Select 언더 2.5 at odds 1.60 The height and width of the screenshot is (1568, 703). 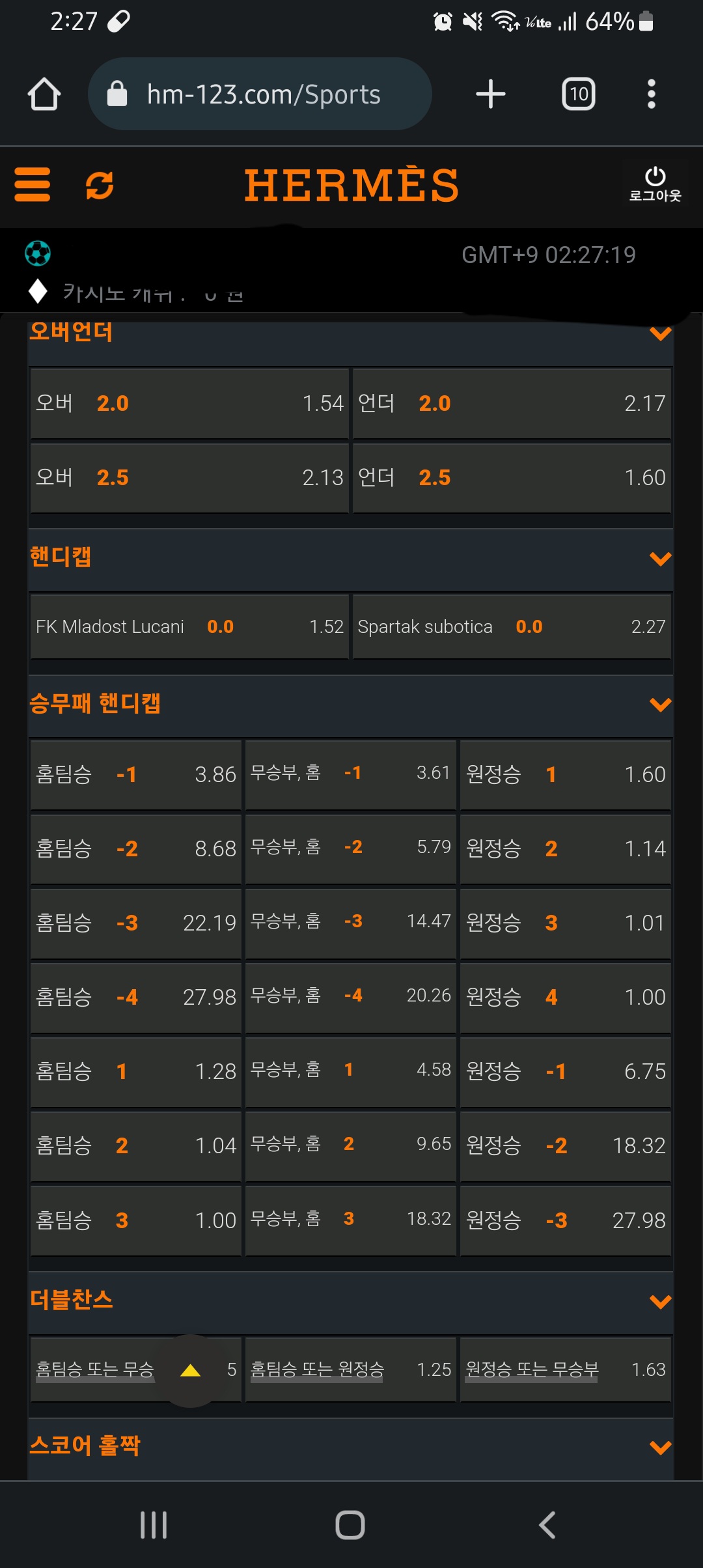512,478
